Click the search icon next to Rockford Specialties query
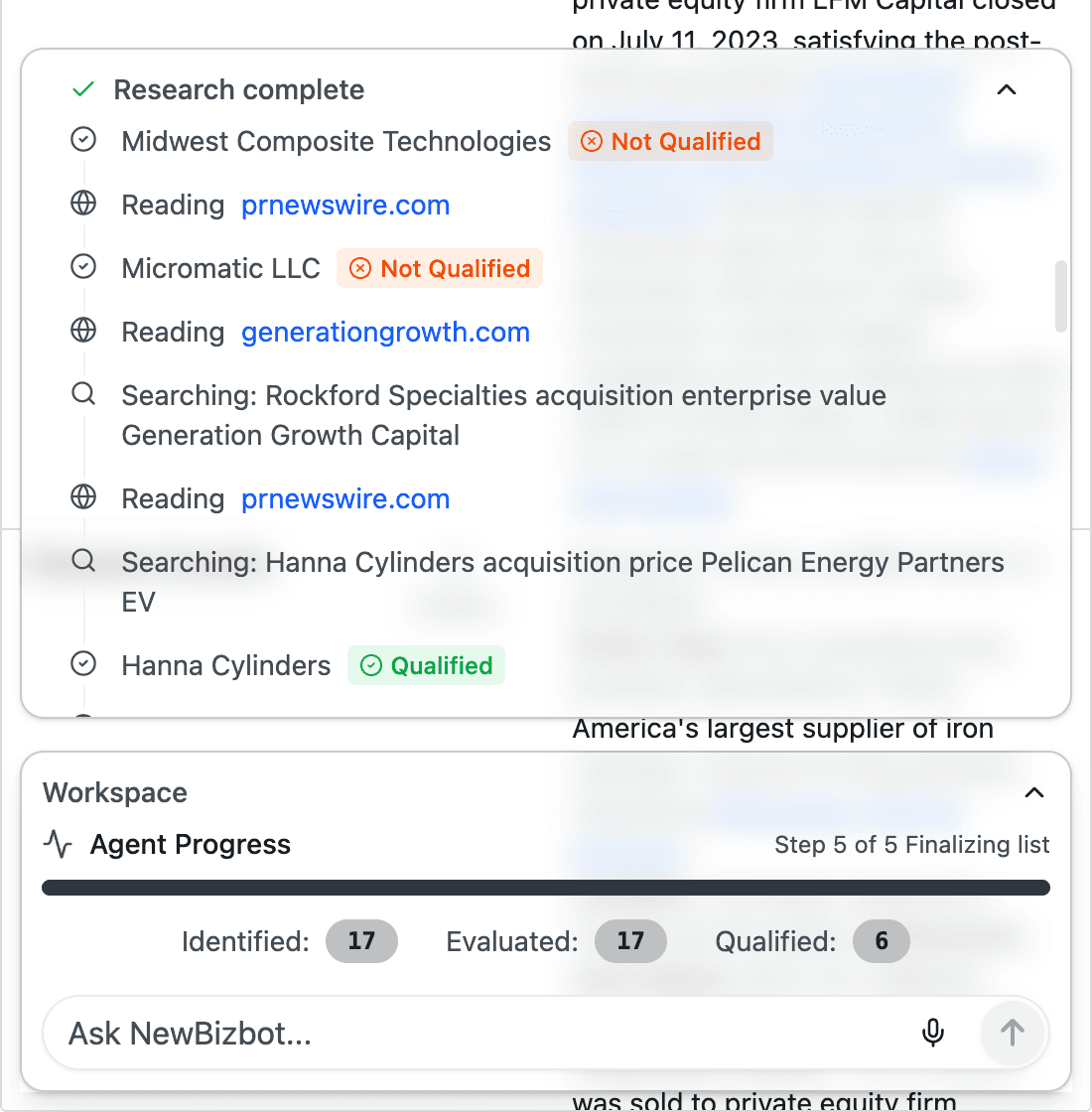The height and width of the screenshot is (1112, 1092). pyautogui.click(x=83, y=394)
